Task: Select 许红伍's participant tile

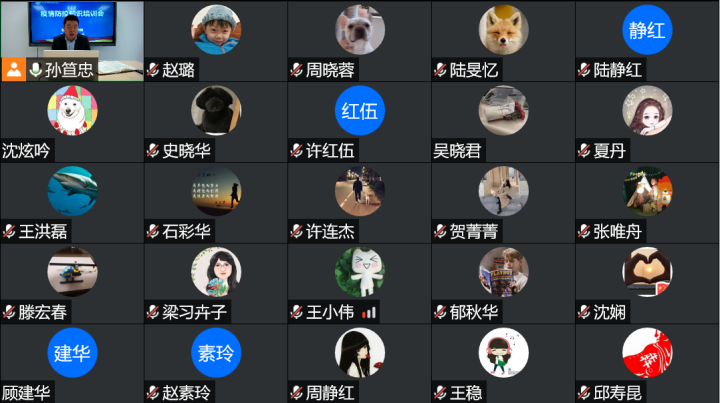Action: [359, 121]
